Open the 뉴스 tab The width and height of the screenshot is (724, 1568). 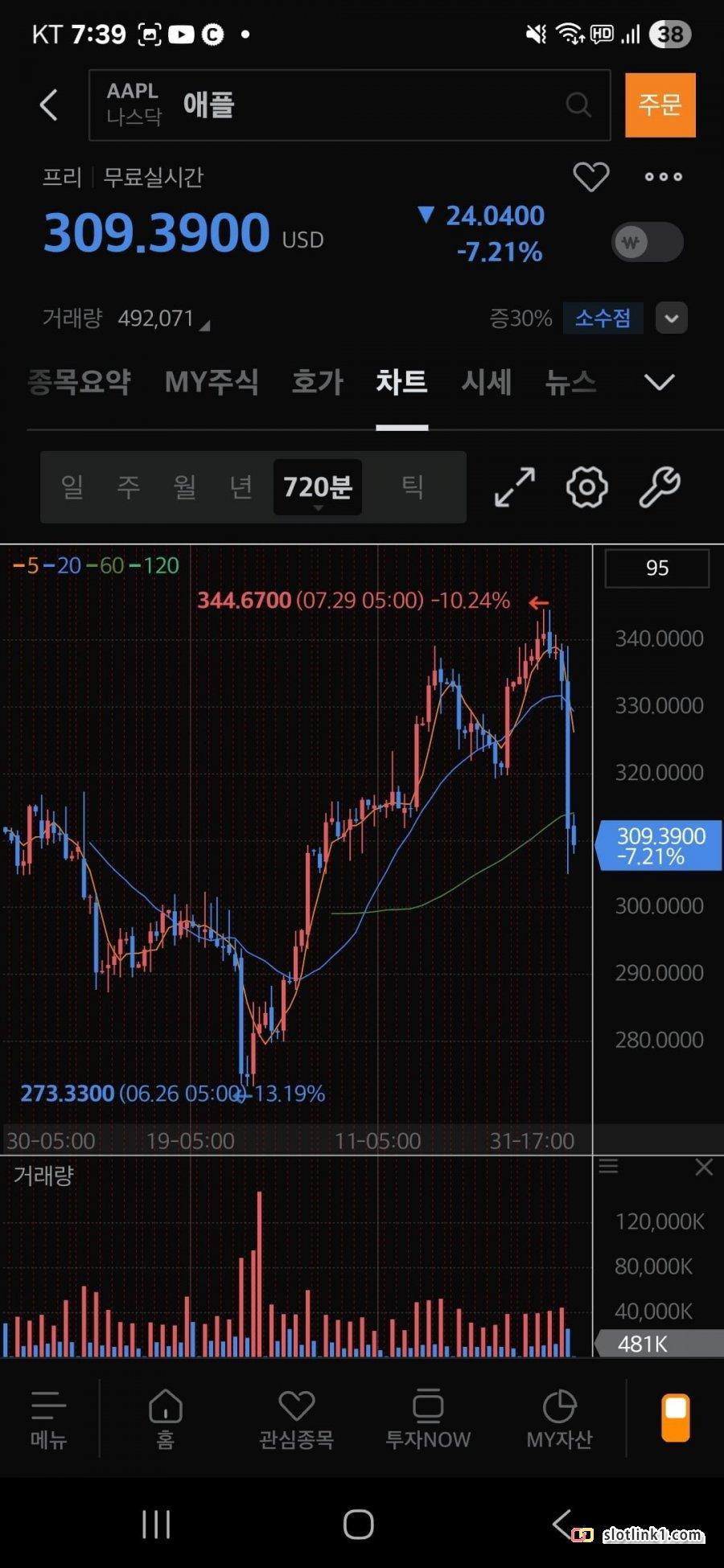(570, 381)
